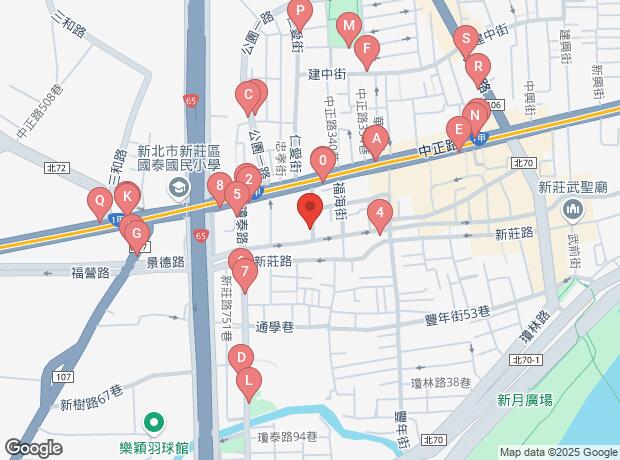
Task: Tap map marker A
Action: coord(376,138)
